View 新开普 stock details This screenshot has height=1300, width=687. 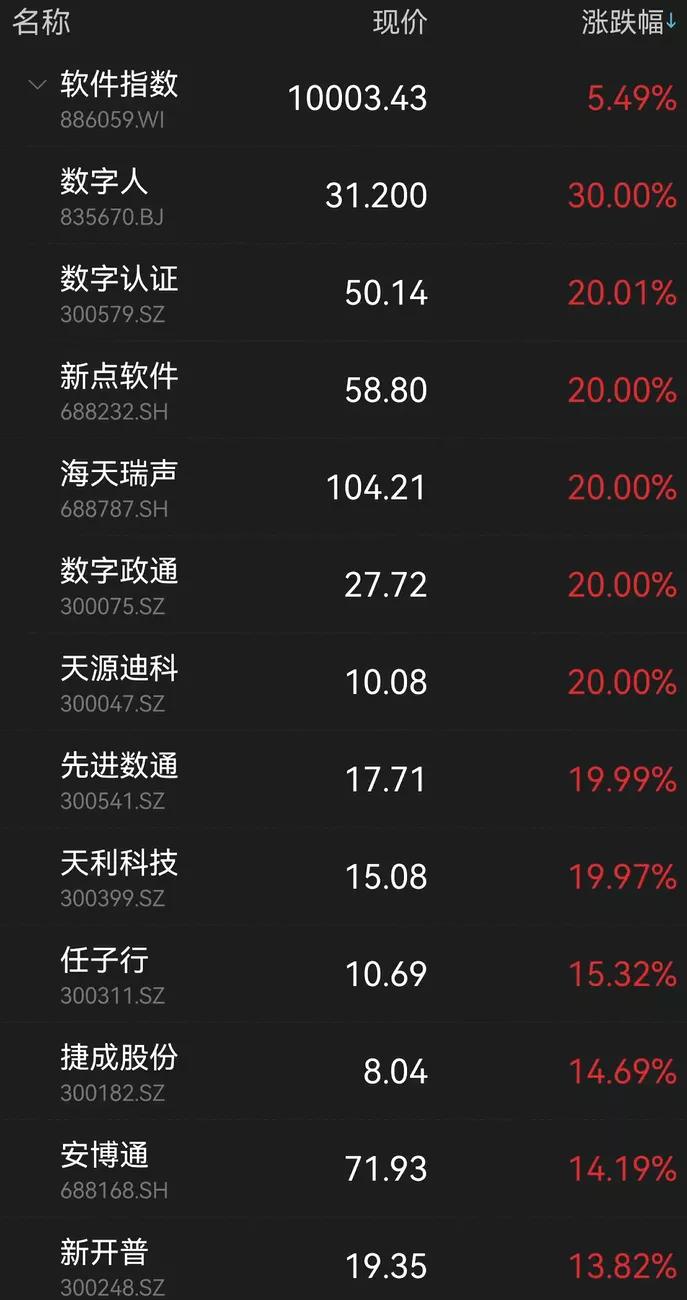[x=343, y=1259]
